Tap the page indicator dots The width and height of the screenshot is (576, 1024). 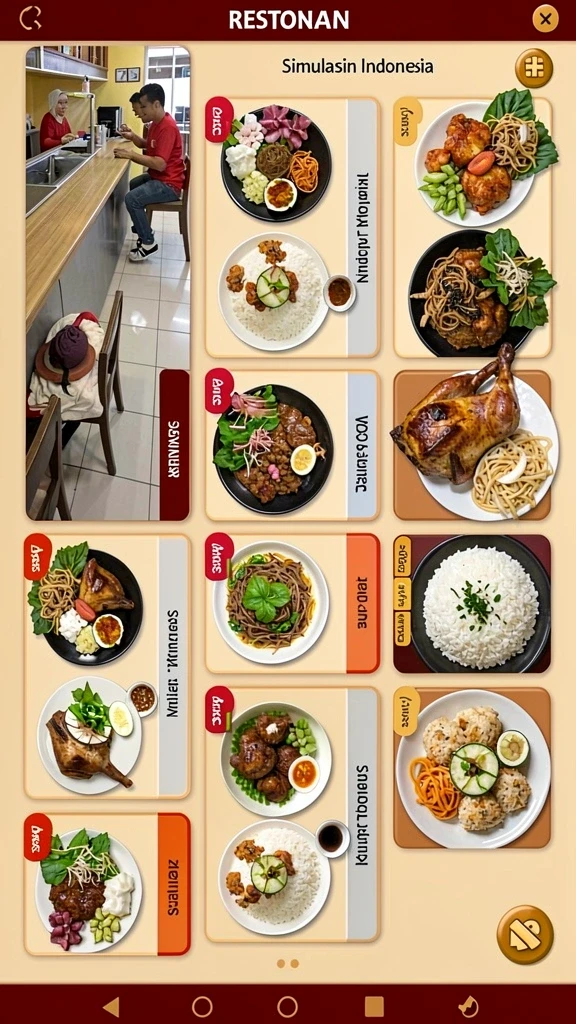tap(288, 963)
